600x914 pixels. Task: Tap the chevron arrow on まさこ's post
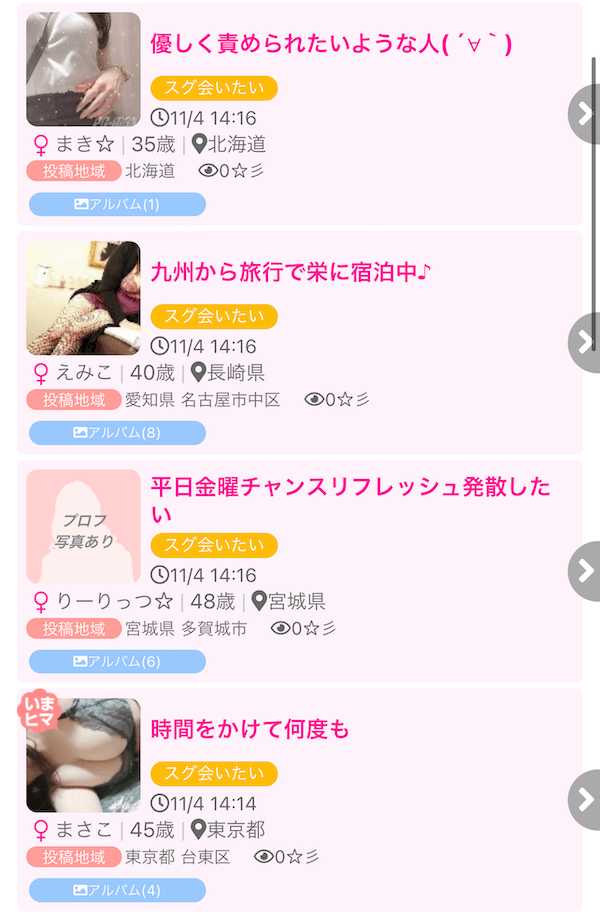pyautogui.click(x=584, y=799)
